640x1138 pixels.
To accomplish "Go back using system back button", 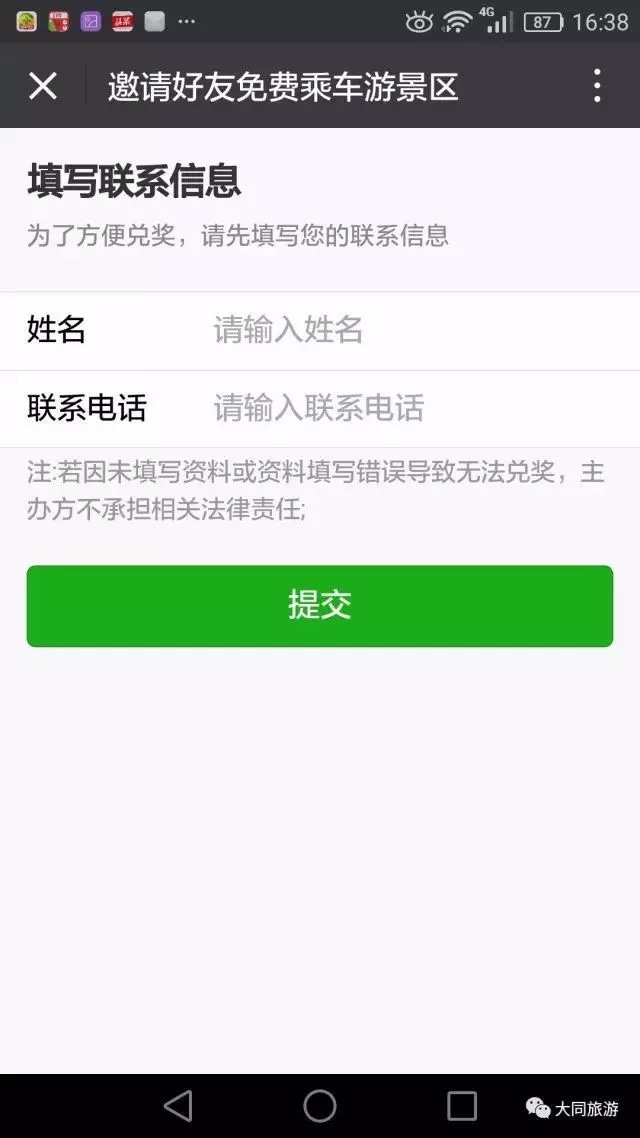I will pos(178,1106).
